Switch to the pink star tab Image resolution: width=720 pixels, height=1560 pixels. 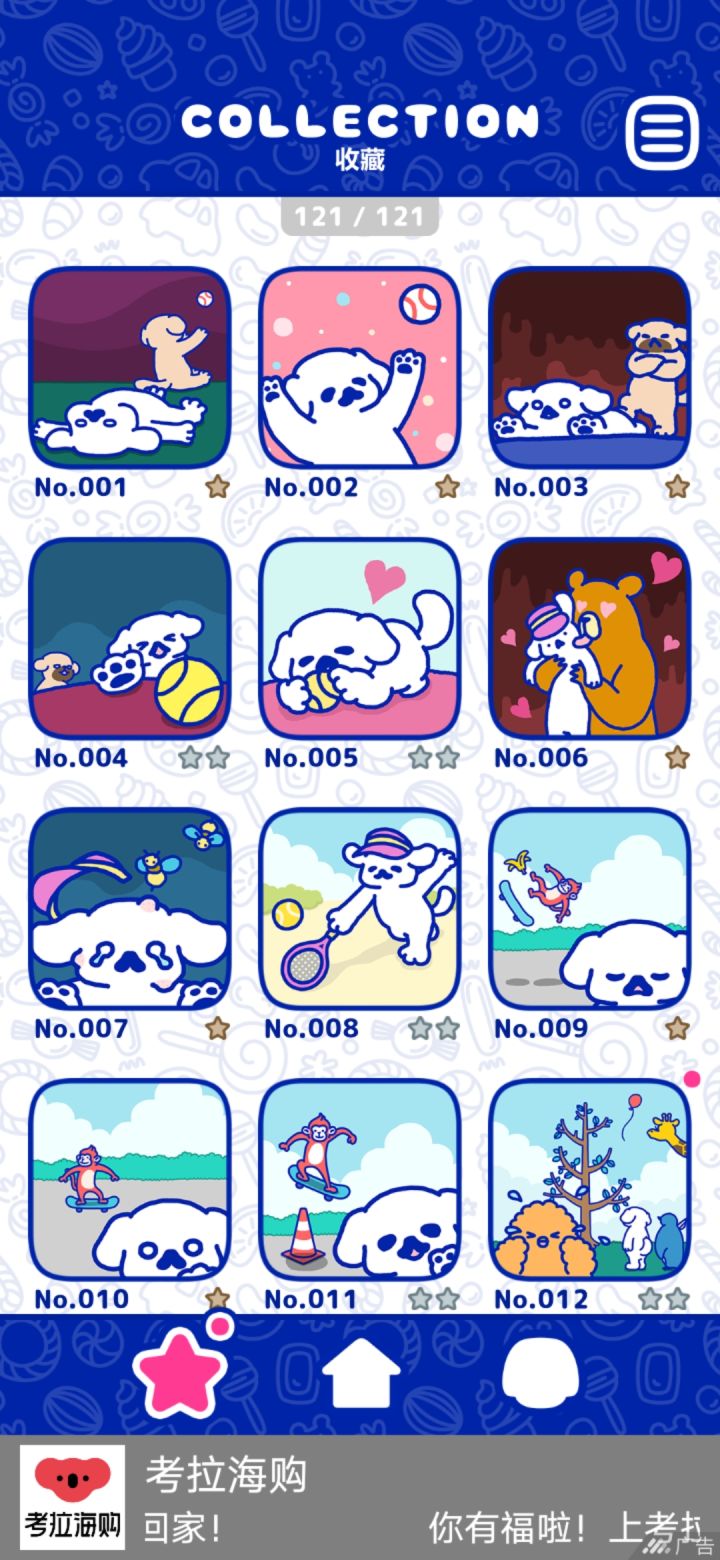(x=180, y=1373)
